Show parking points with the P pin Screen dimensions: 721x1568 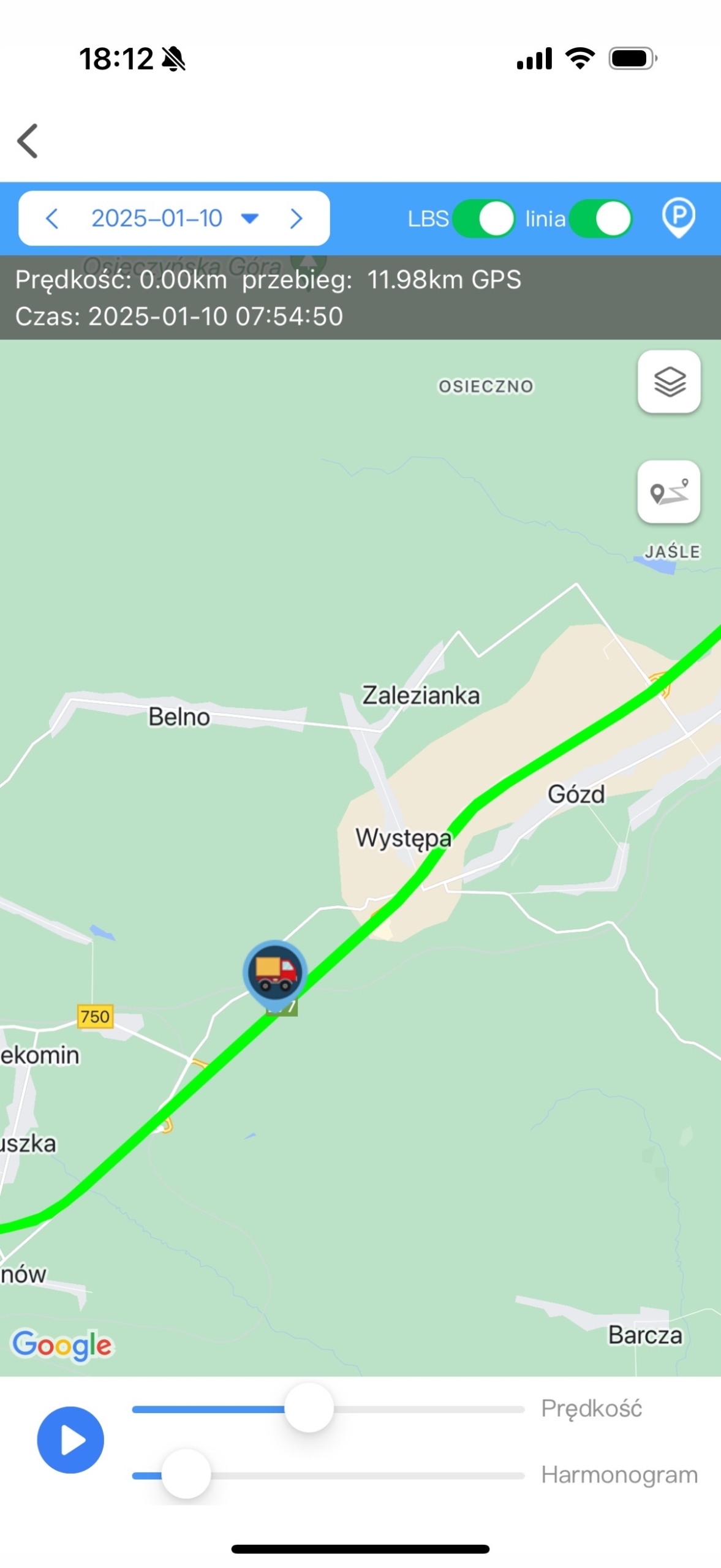[678, 217]
